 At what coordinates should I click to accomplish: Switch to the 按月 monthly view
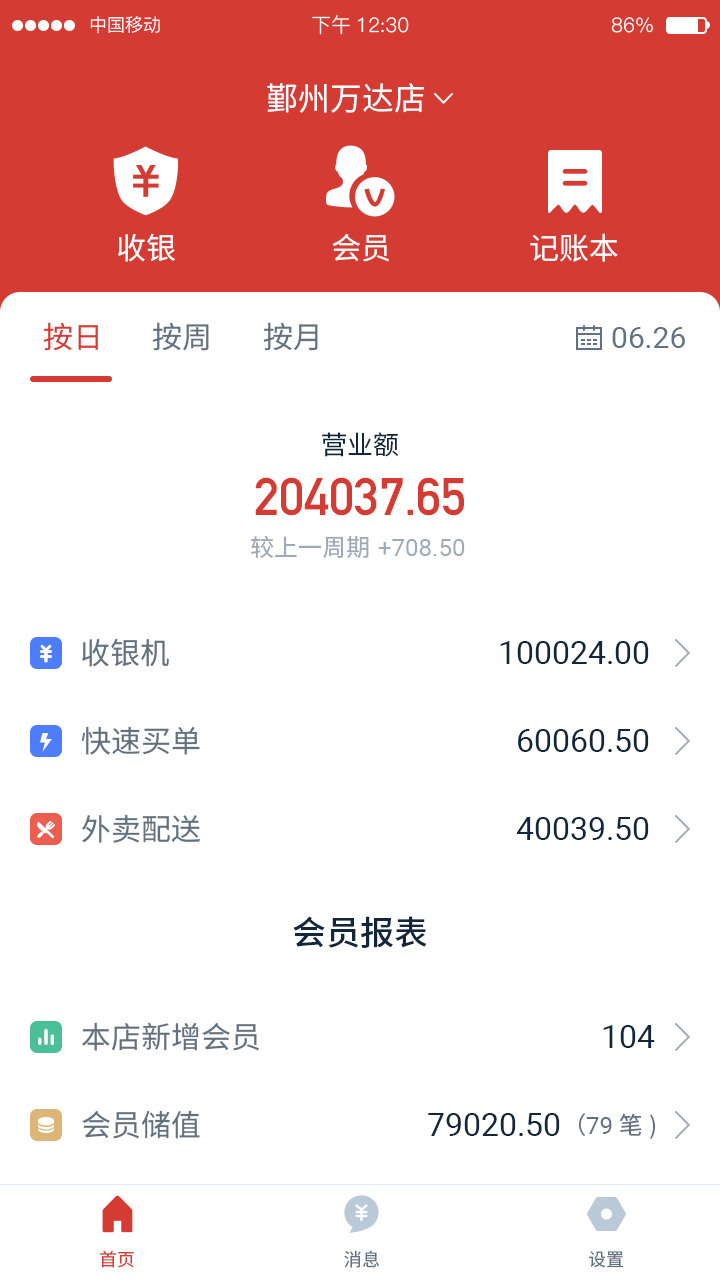[292, 338]
